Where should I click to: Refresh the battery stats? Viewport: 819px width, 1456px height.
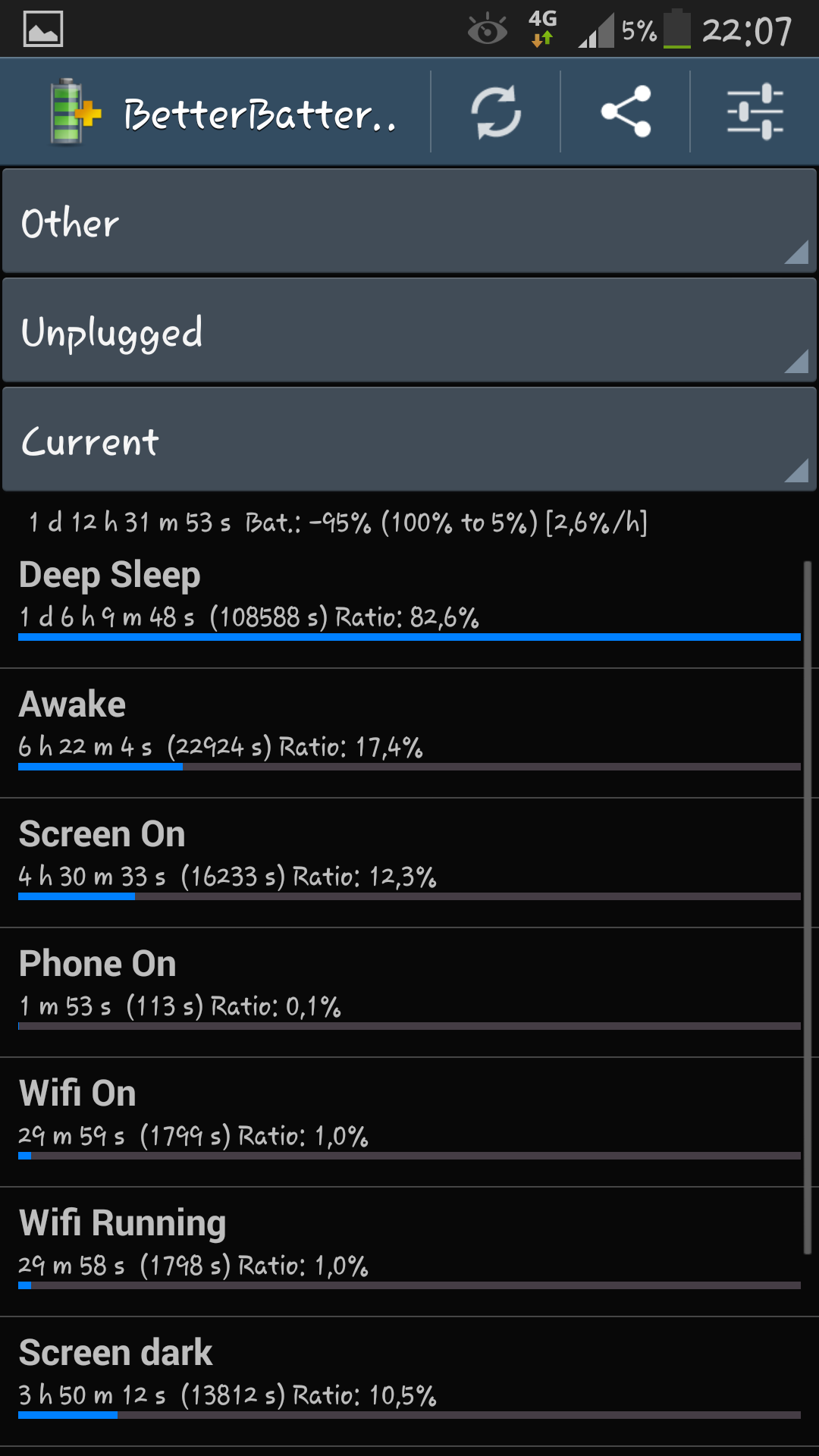(496, 112)
